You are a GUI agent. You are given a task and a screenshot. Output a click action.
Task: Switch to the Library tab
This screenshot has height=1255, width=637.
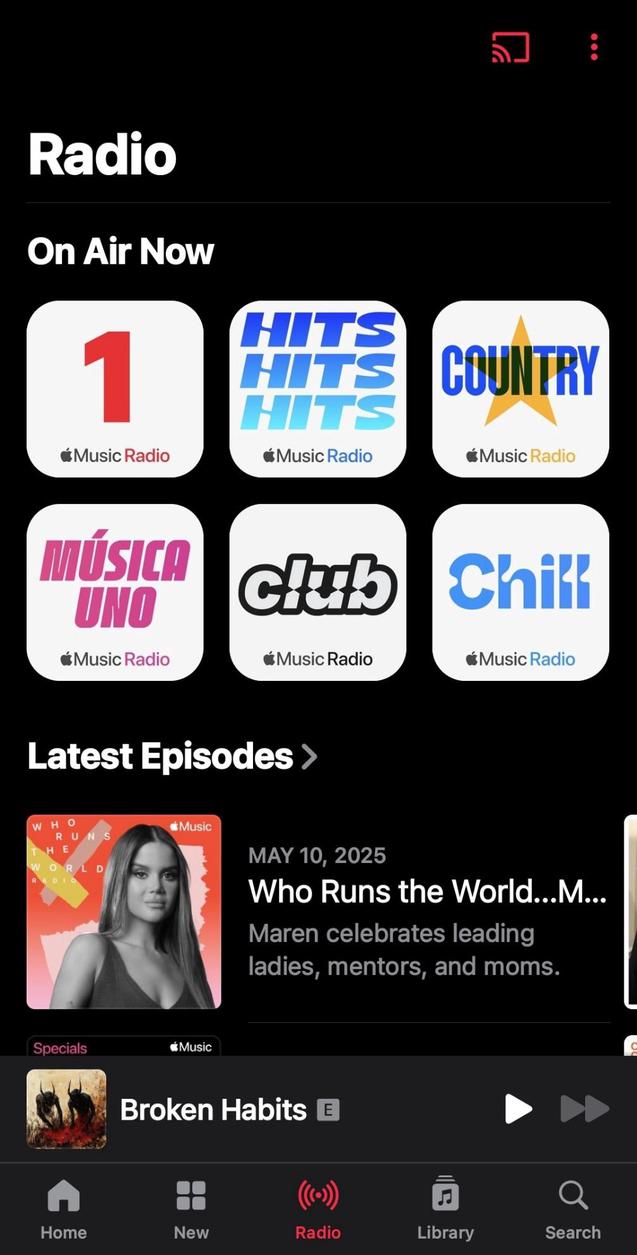(445, 1209)
